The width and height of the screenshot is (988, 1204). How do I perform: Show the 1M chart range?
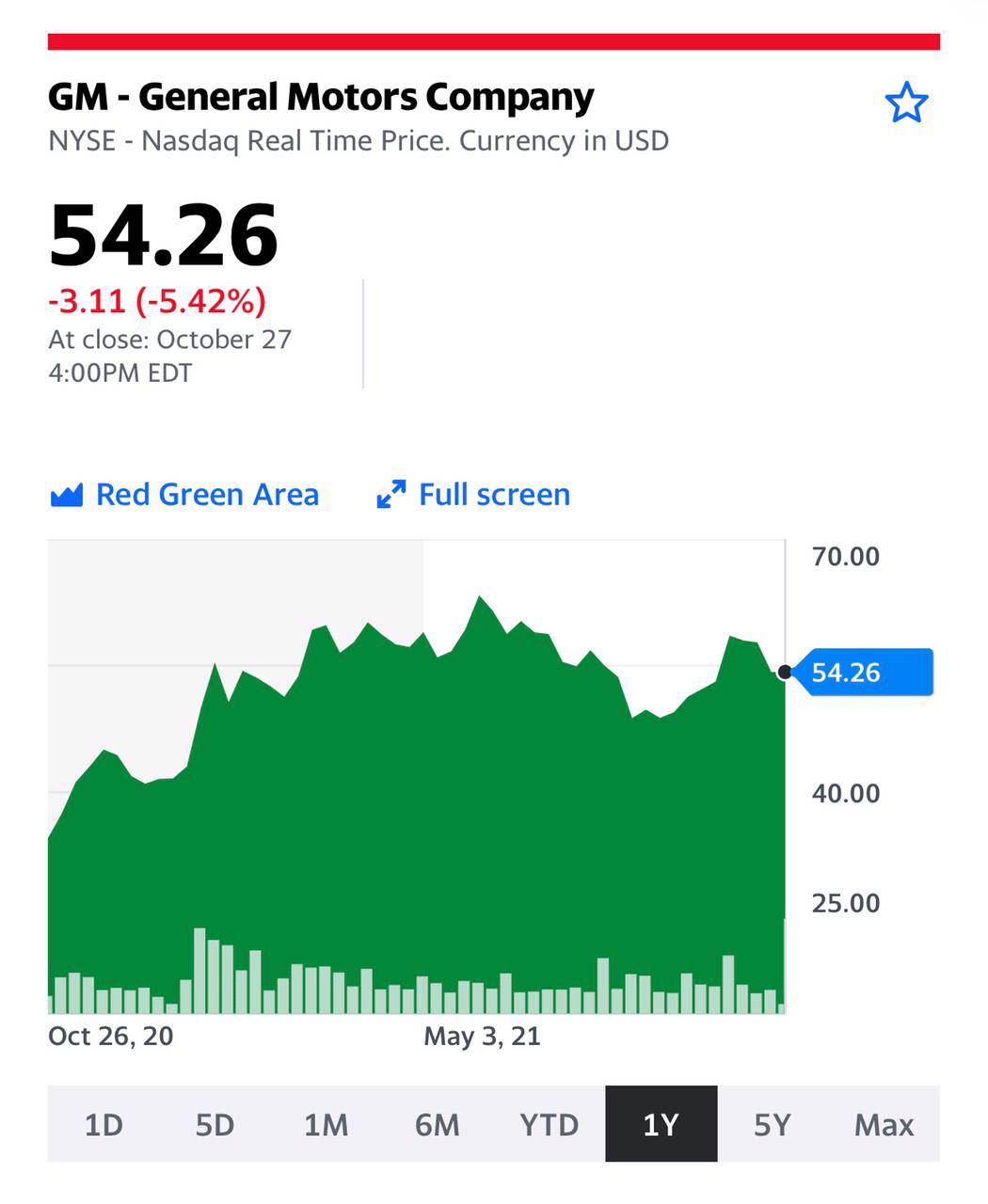pos(326,1124)
